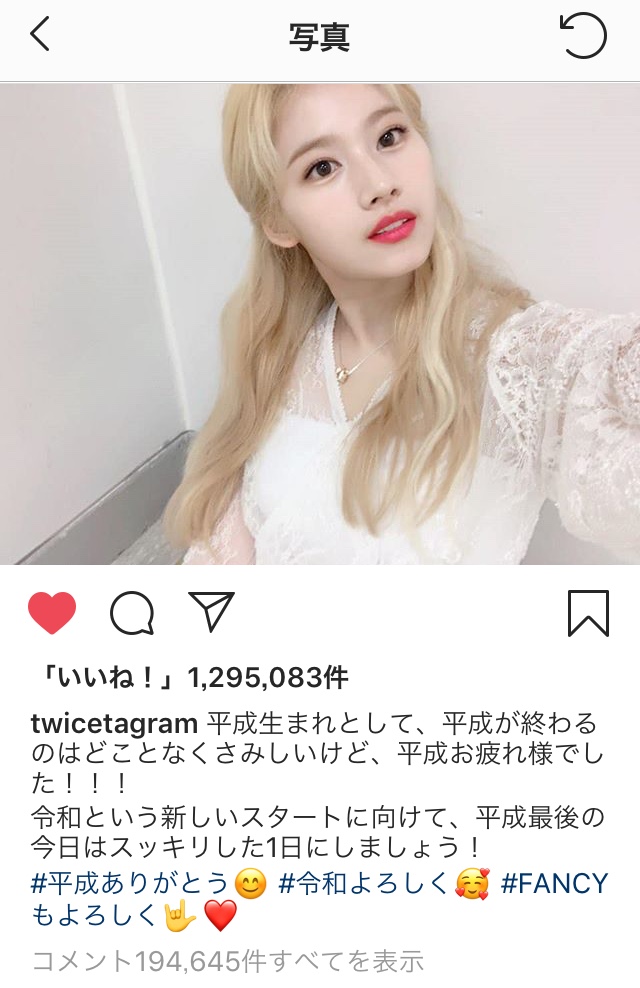This screenshot has width=640, height=988.
Task: Open comments with the speech bubble icon
Action: [132, 613]
